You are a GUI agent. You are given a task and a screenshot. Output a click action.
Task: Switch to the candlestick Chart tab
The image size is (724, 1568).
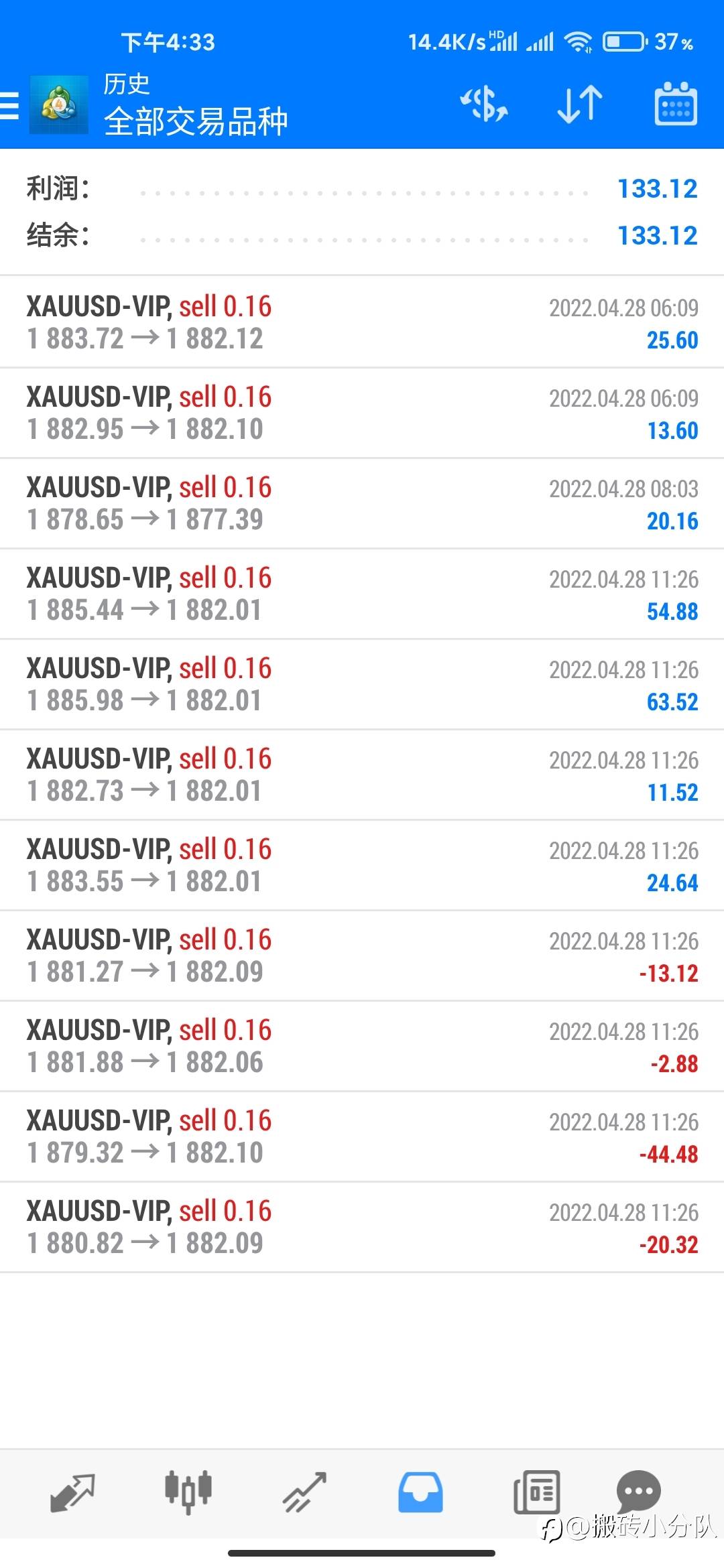pyautogui.click(x=188, y=1492)
